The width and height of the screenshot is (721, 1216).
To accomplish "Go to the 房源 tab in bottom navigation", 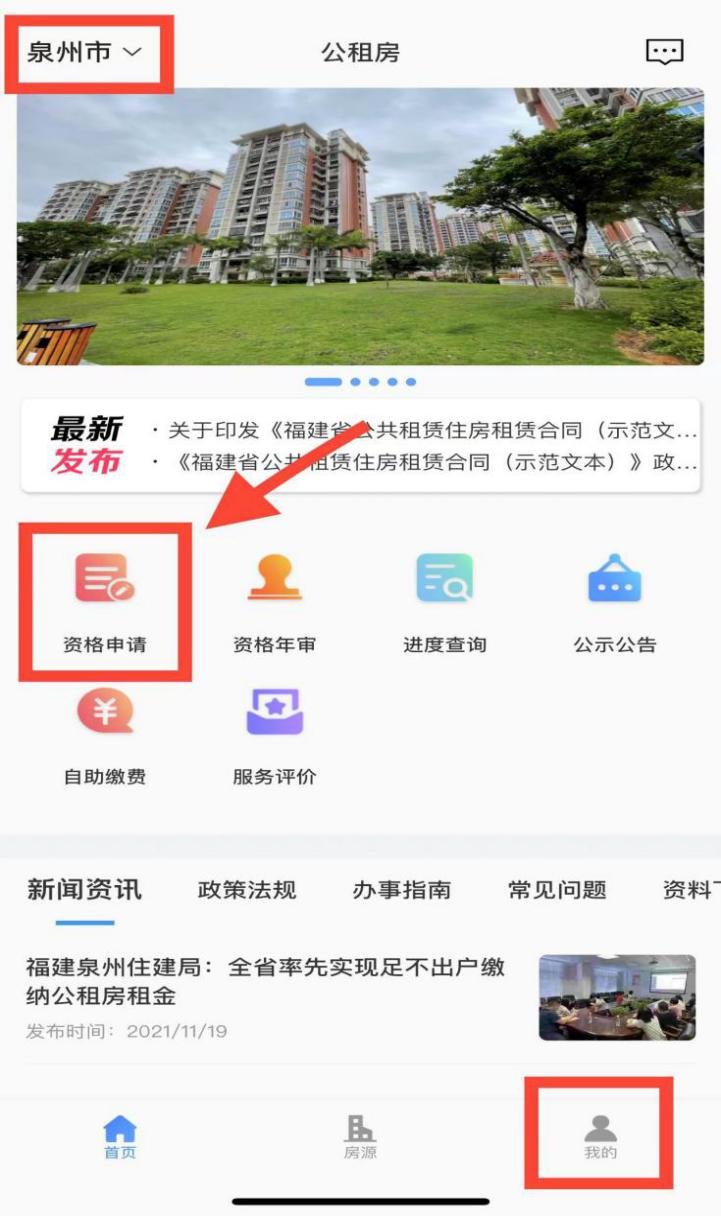I will click(360, 1138).
